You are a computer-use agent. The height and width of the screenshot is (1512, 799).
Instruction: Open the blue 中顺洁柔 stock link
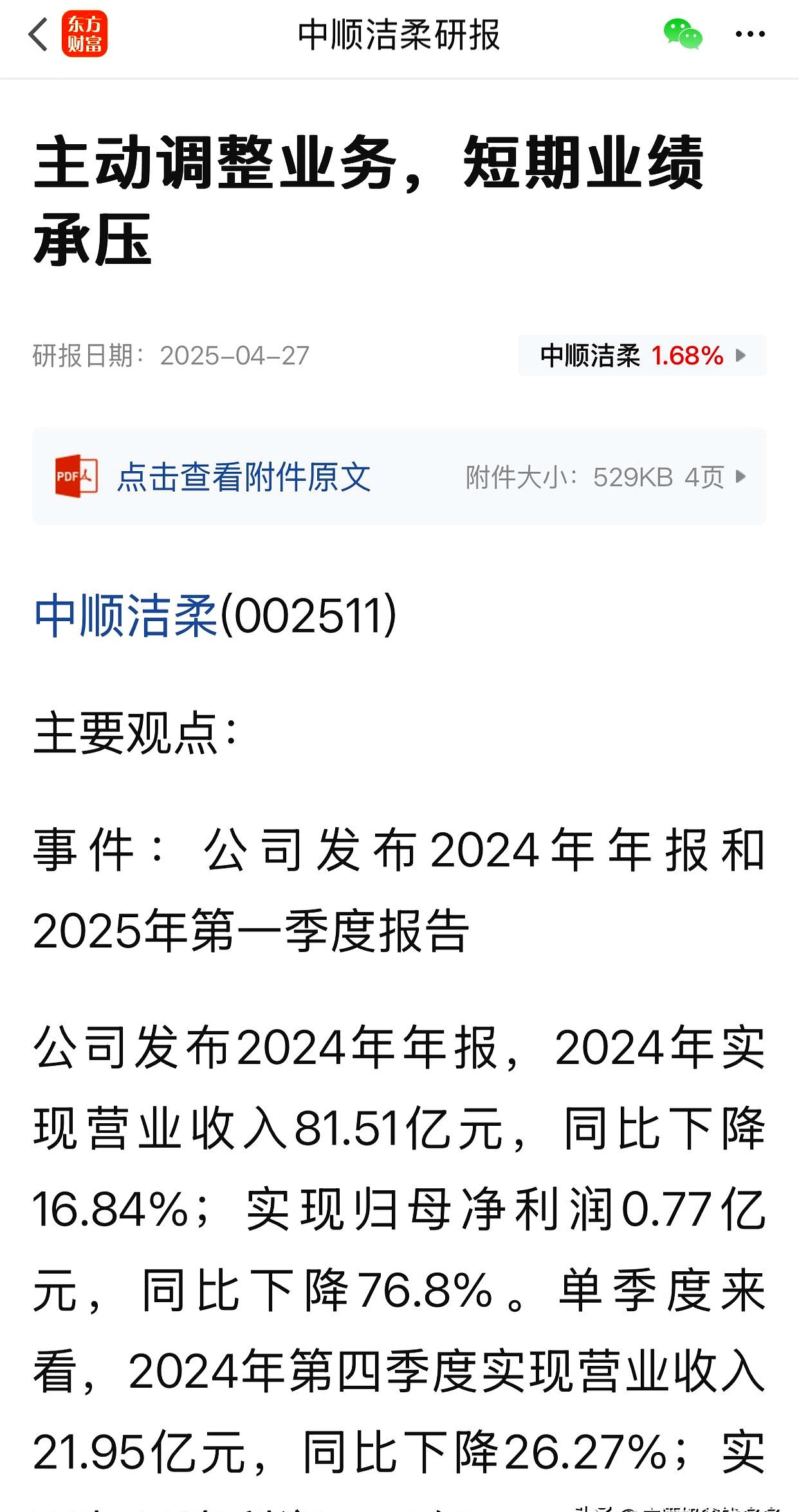coord(125,616)
